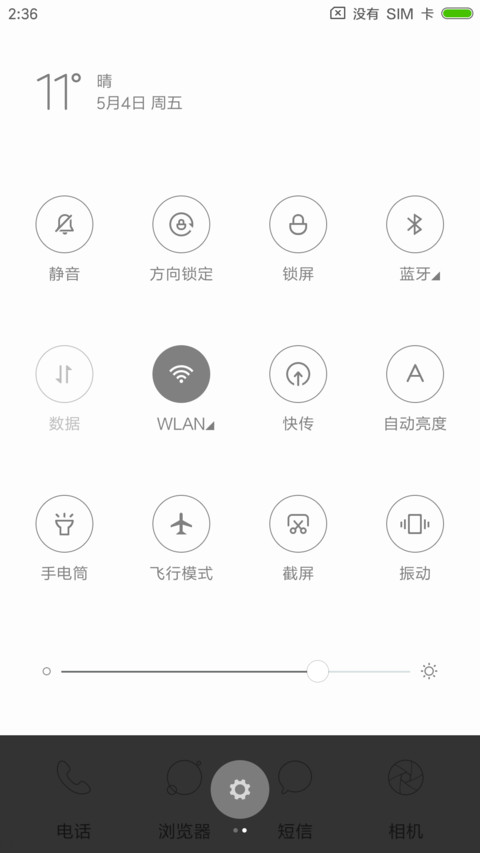Open 快传 quick transfer
The width and height of the screenshot is (480, 853).
pyautogui.click(x=298, y=374)
